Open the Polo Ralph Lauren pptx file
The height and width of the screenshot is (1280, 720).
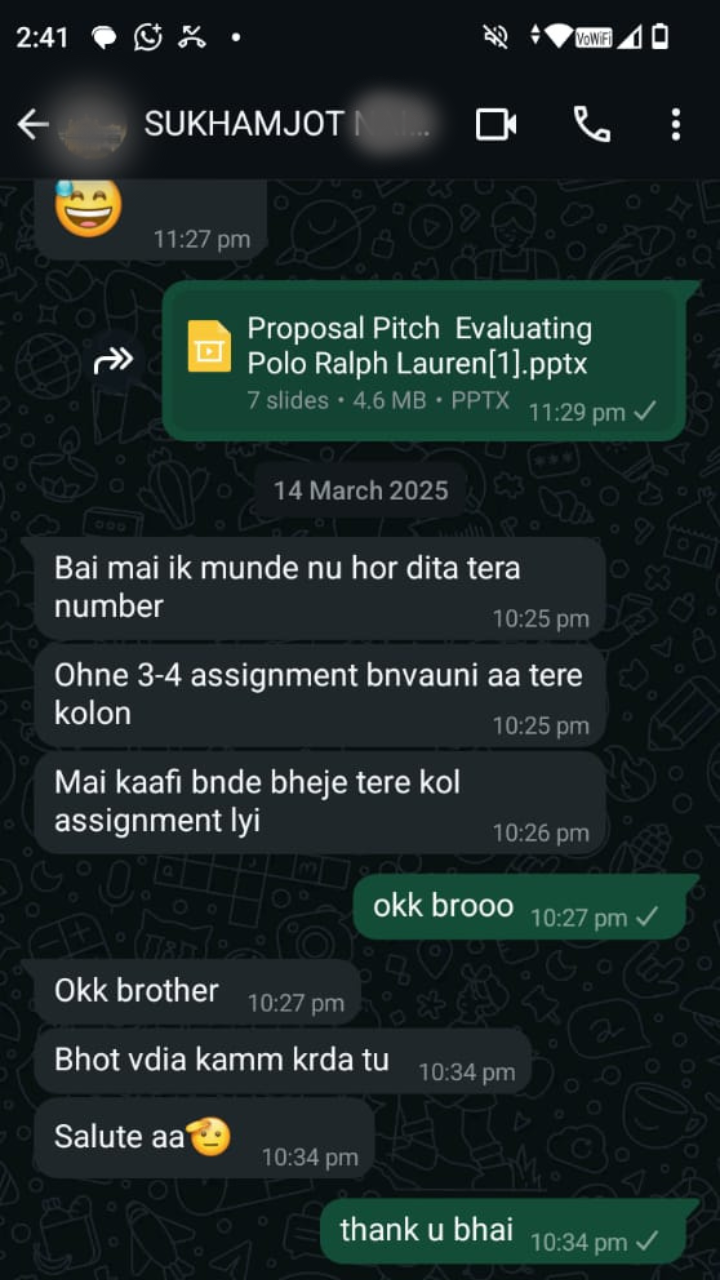pyautogui.click(x=420, y=361)
